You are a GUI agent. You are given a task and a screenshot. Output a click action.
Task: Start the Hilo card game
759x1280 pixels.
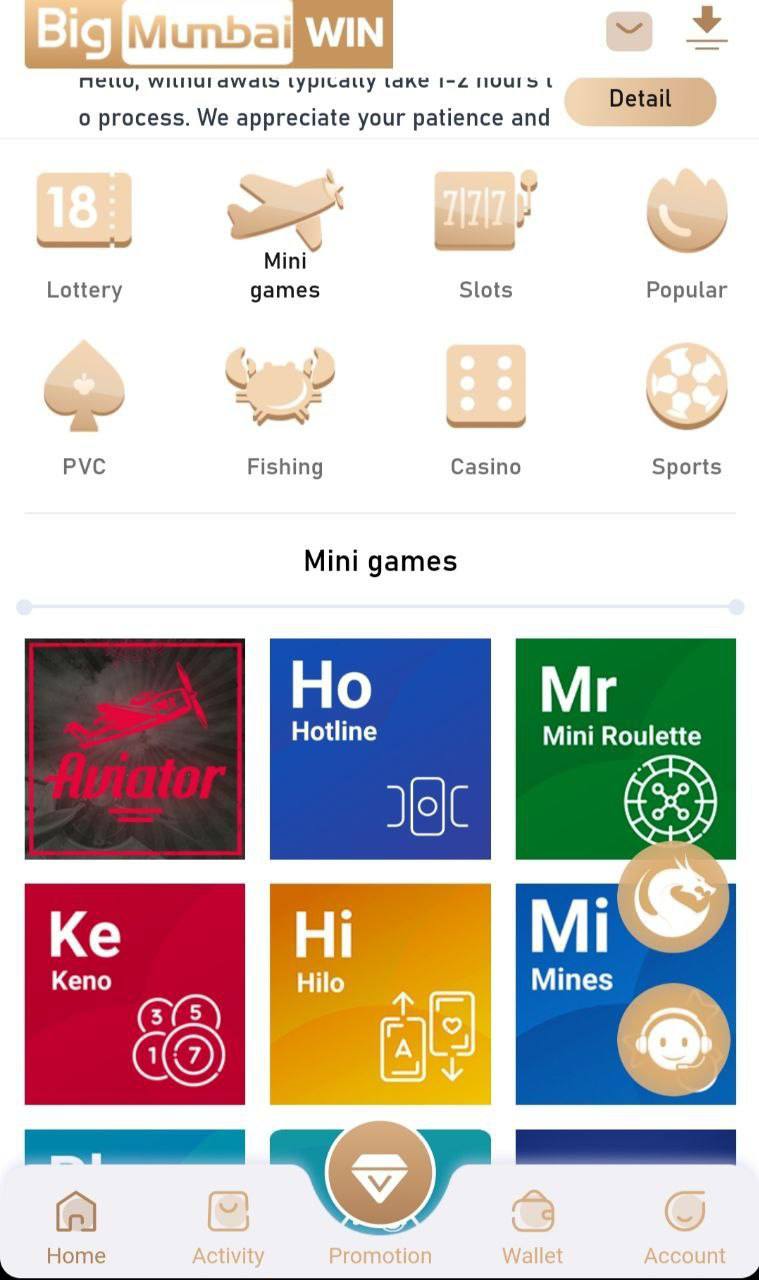click(380, 994)
